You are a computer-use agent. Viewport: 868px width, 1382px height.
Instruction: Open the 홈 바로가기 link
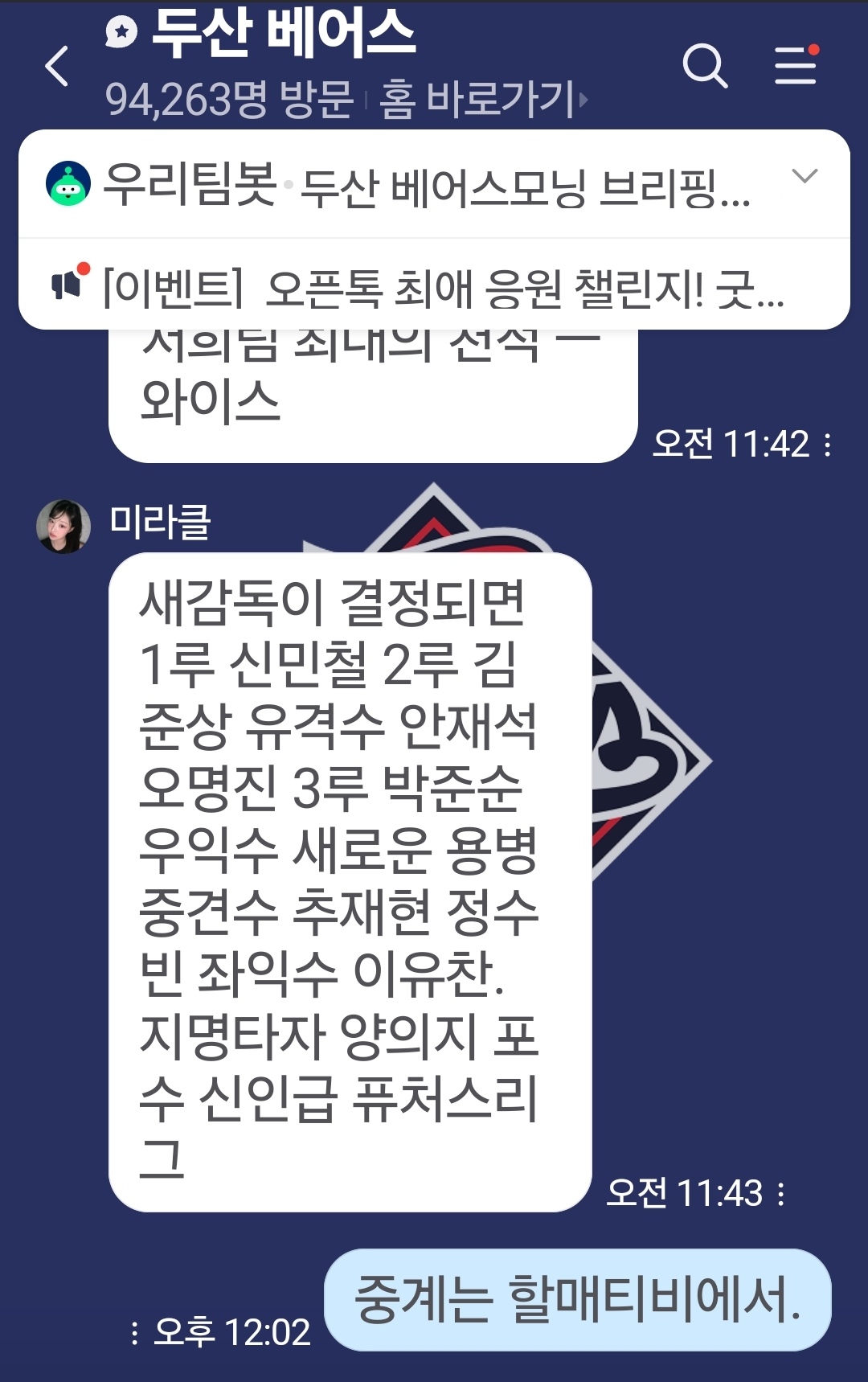click(x=482, y=100)
